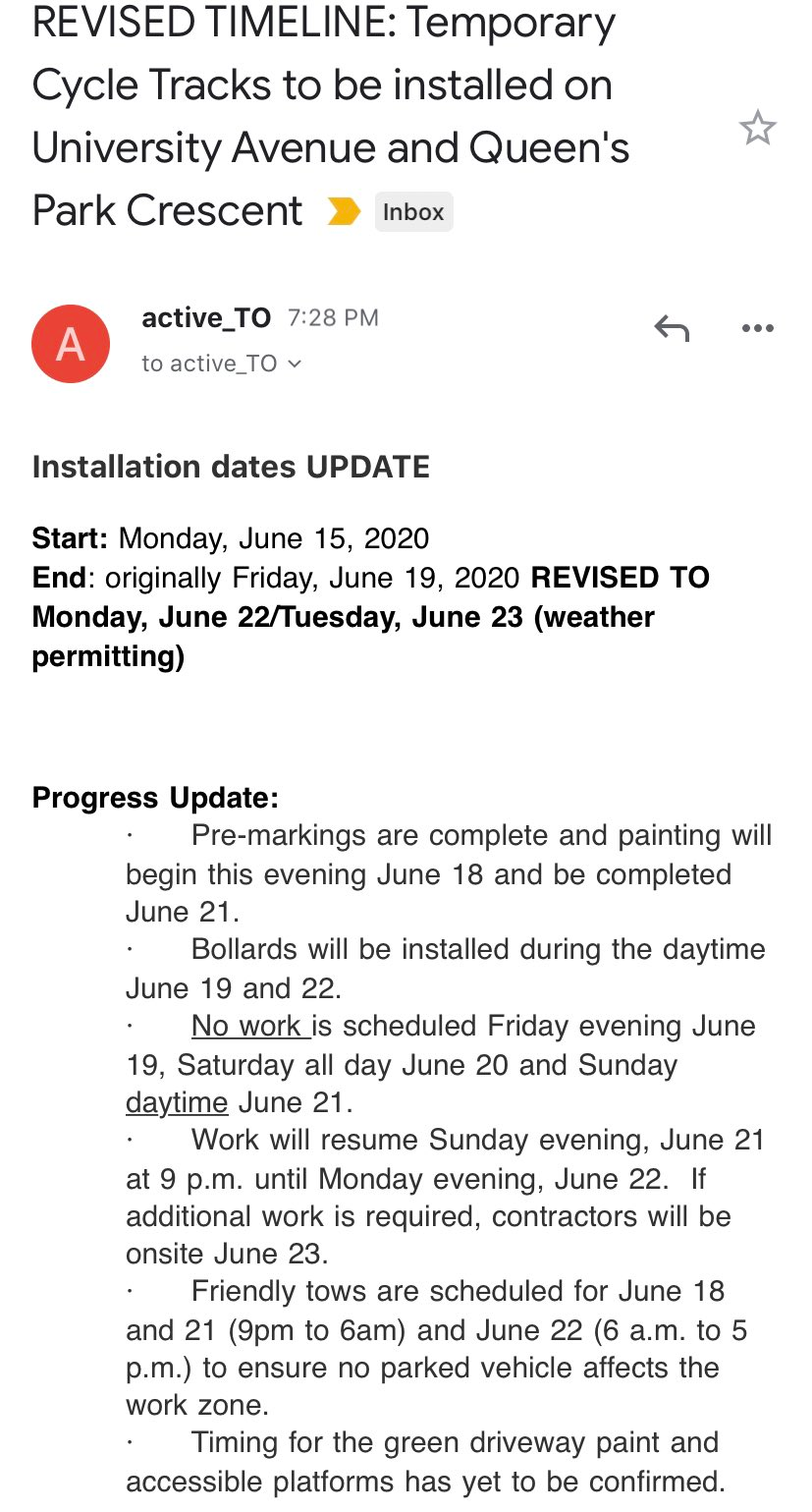
Task: Expand recipient details next to "to active_TO"
Action: (x=295, y=364)
